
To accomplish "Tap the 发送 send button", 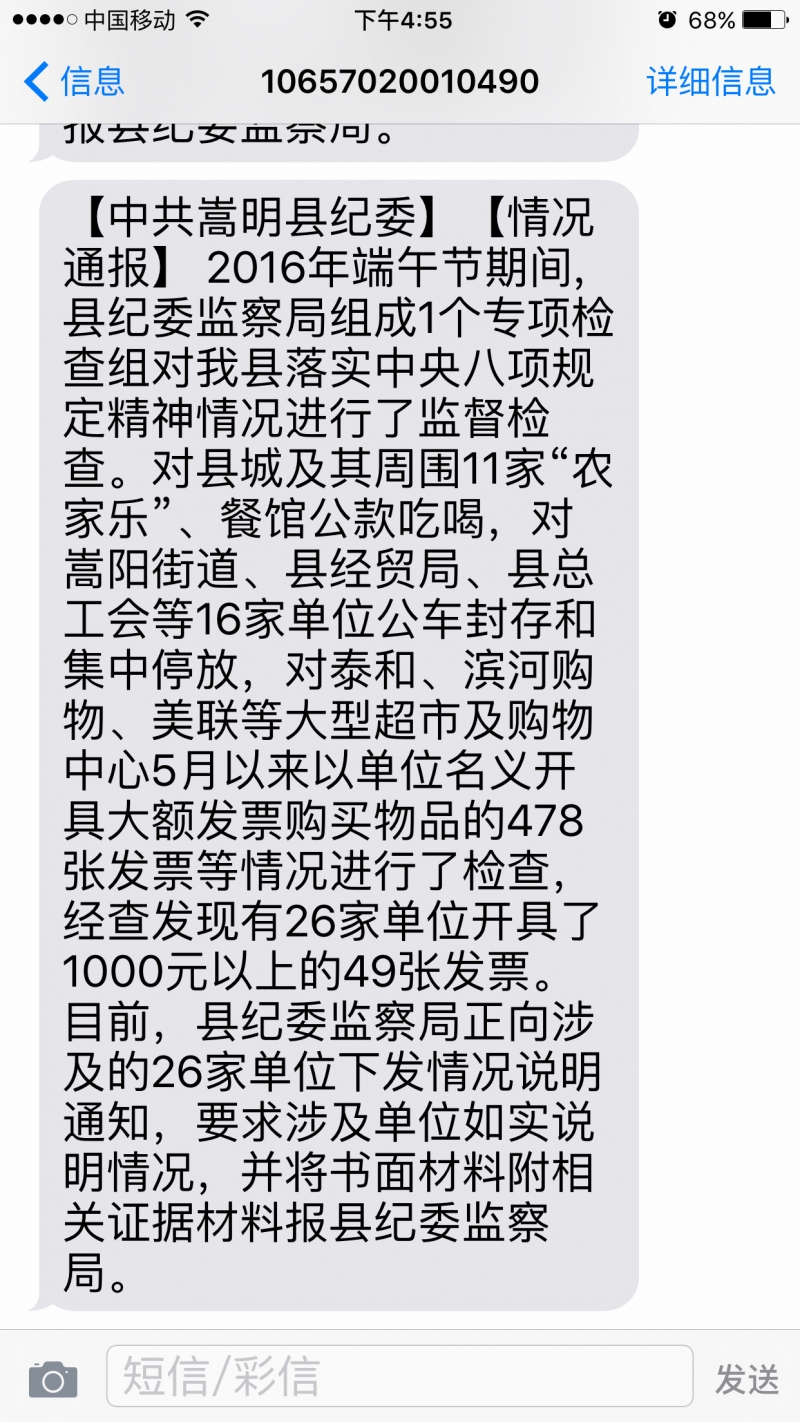I will click(746, 1379).
